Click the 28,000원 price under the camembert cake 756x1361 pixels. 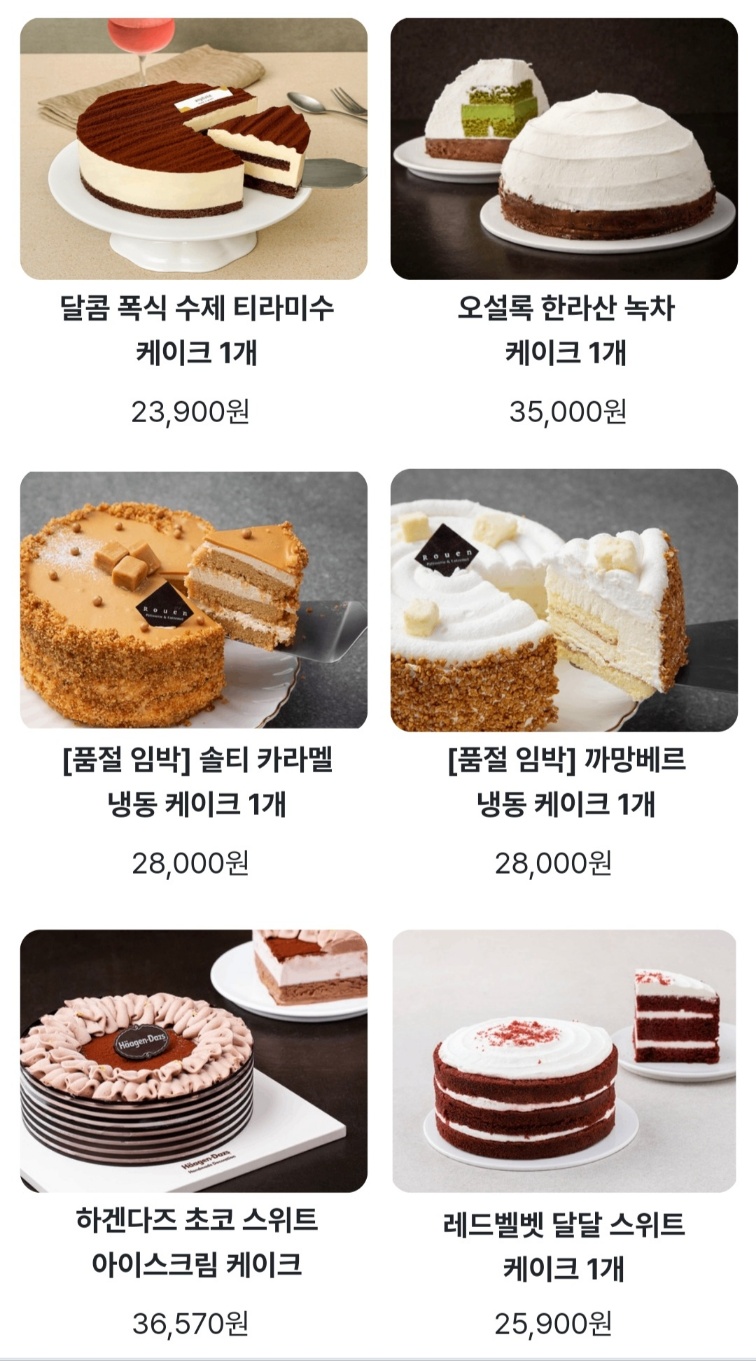click(565, 862)
